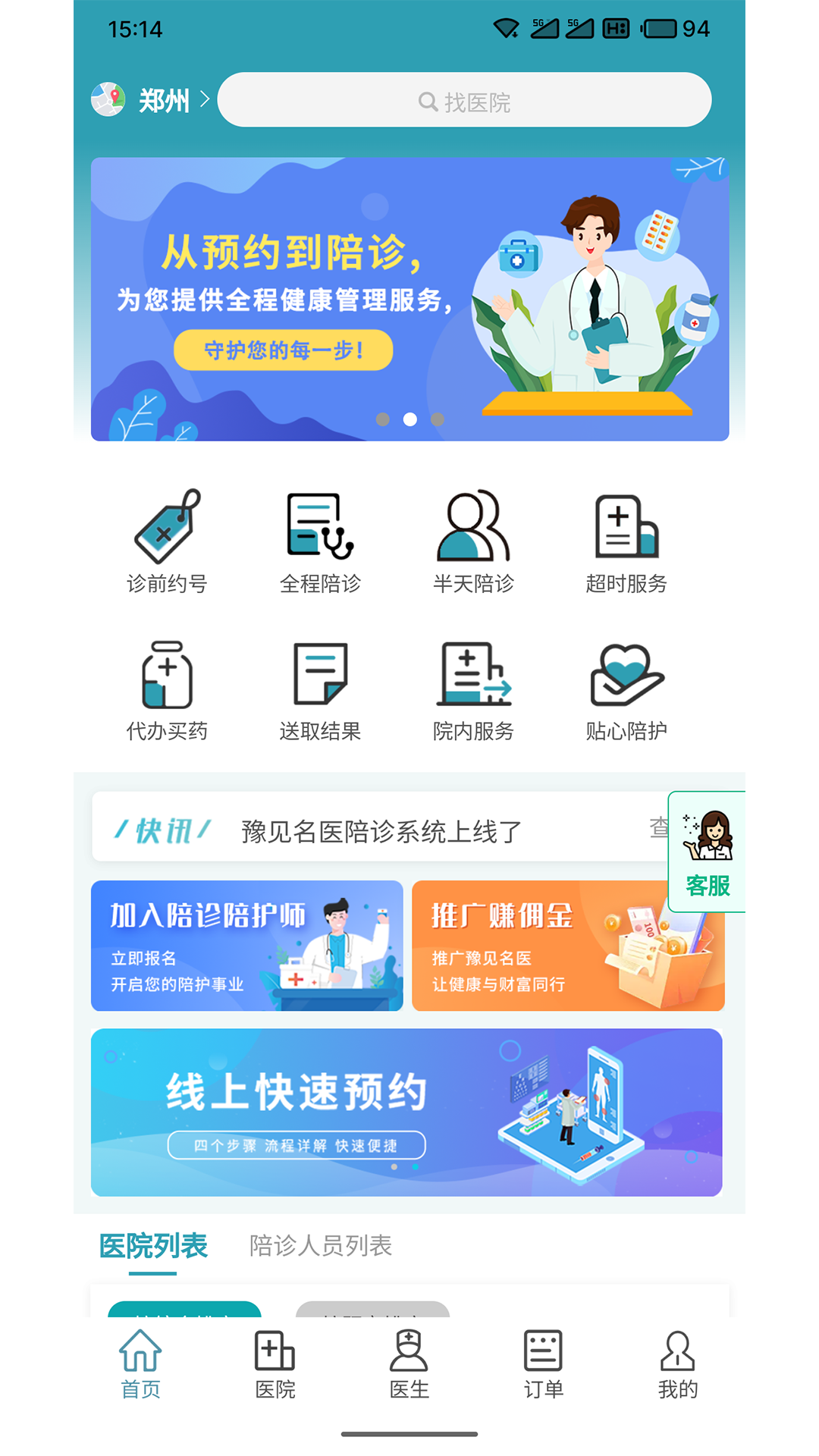819x1456 pixels.
Task: Open 加入陪诊陪护师 signup card
Action: click(x=246, y=946)
